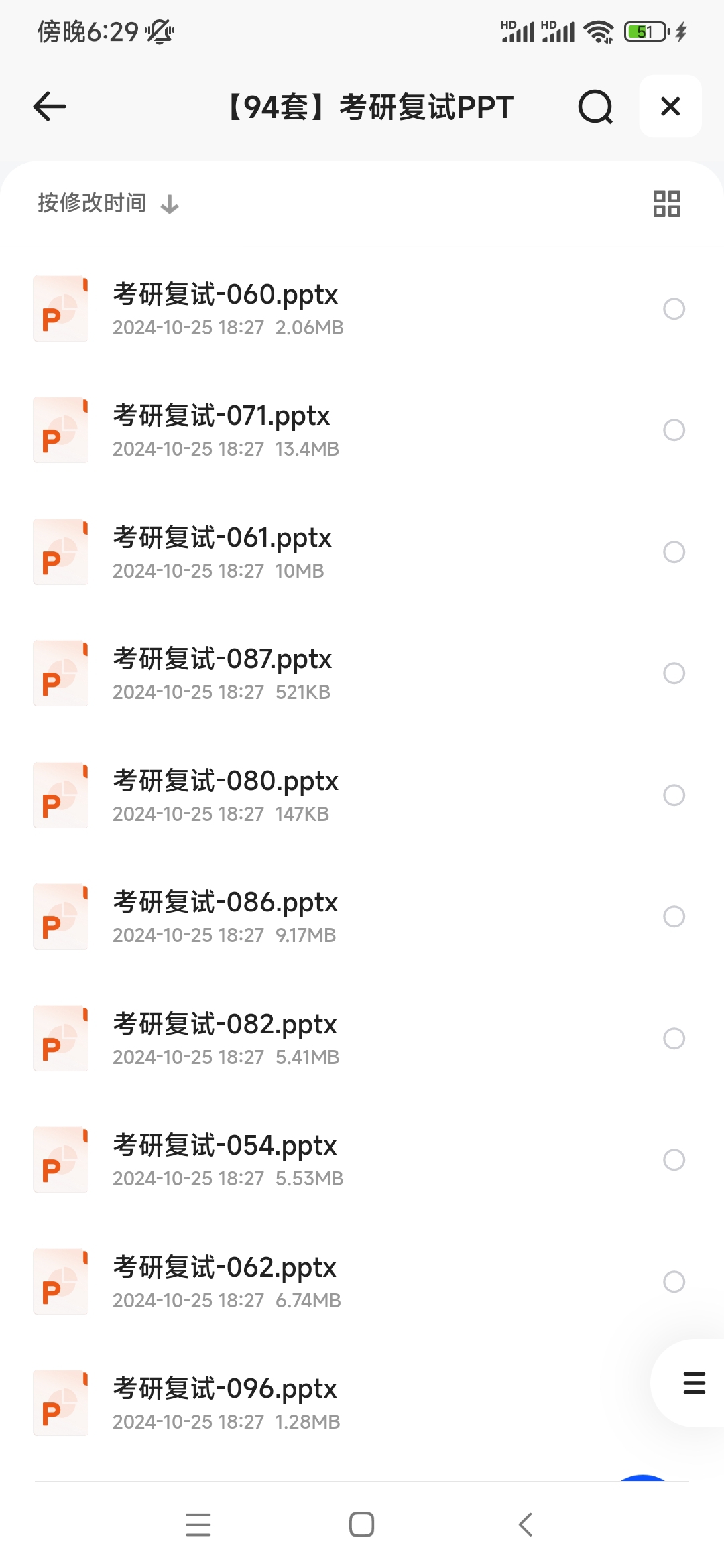The width and height of the screenshot is (724, 1568).
Task: Tap the system home button
Action: [361, 1524]
